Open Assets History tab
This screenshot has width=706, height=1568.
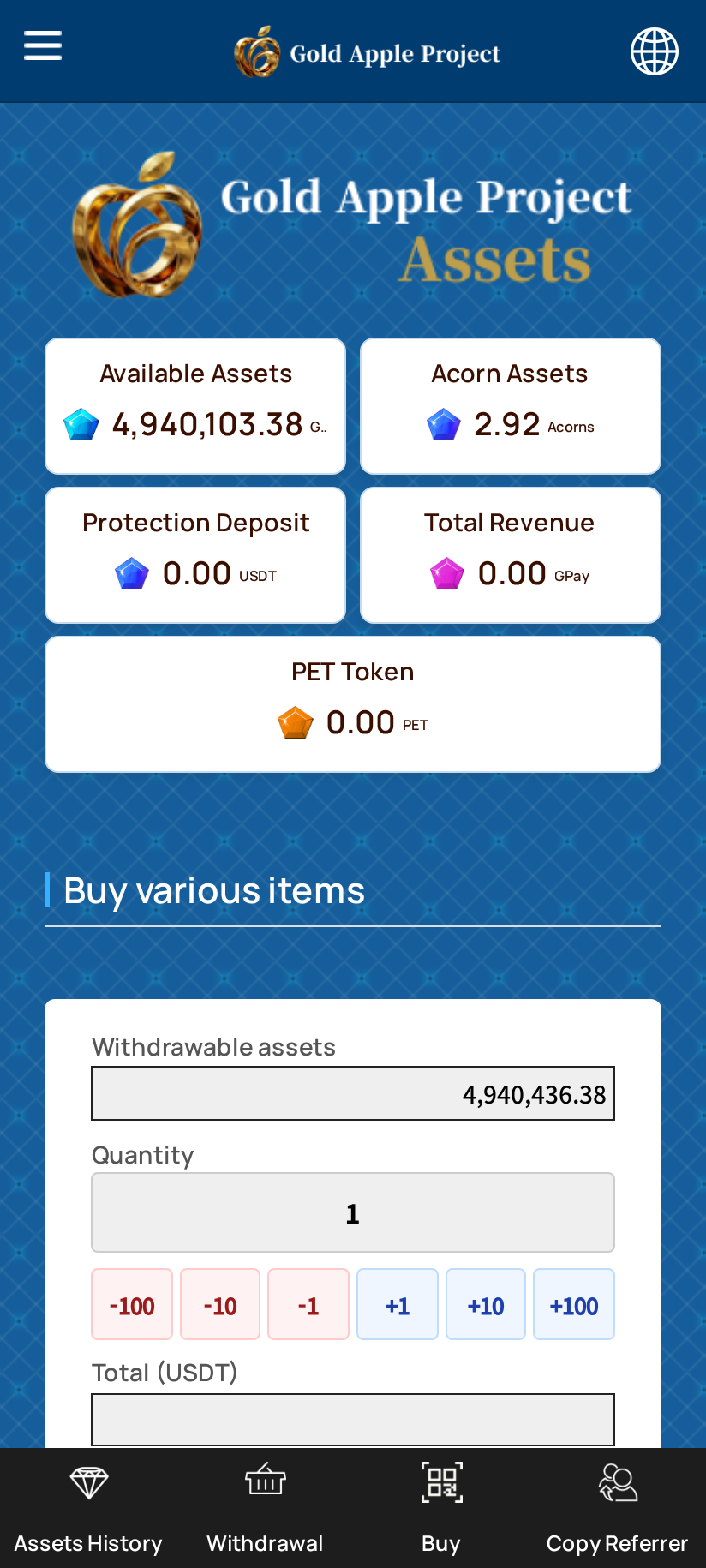[x=88, y=1508]
